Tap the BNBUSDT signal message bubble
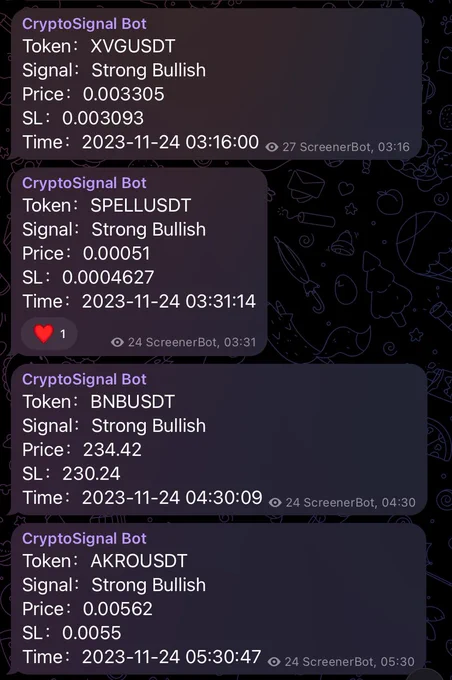452x680 pixels. [219, 439]
